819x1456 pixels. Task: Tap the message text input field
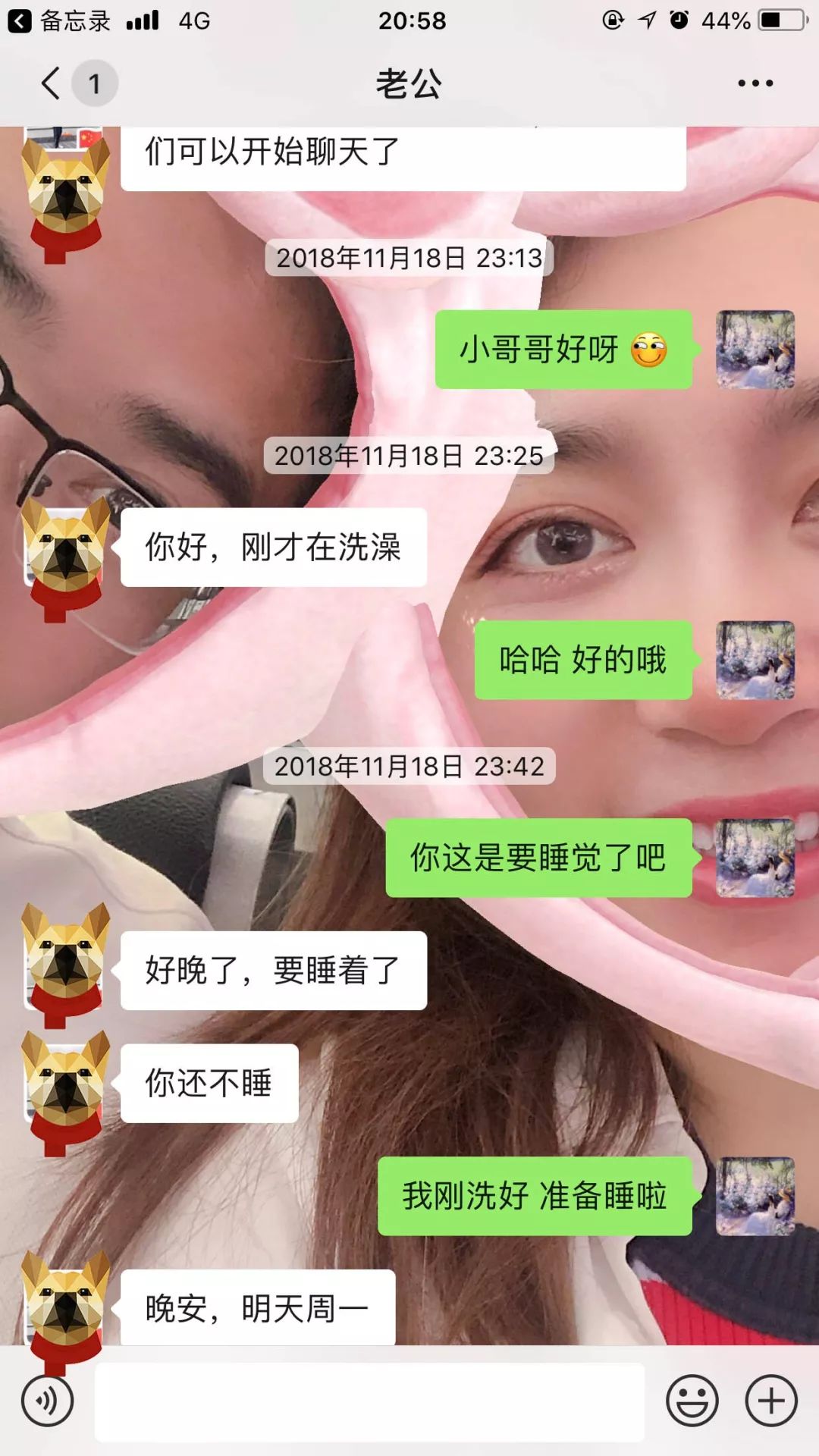point(369,1401)
